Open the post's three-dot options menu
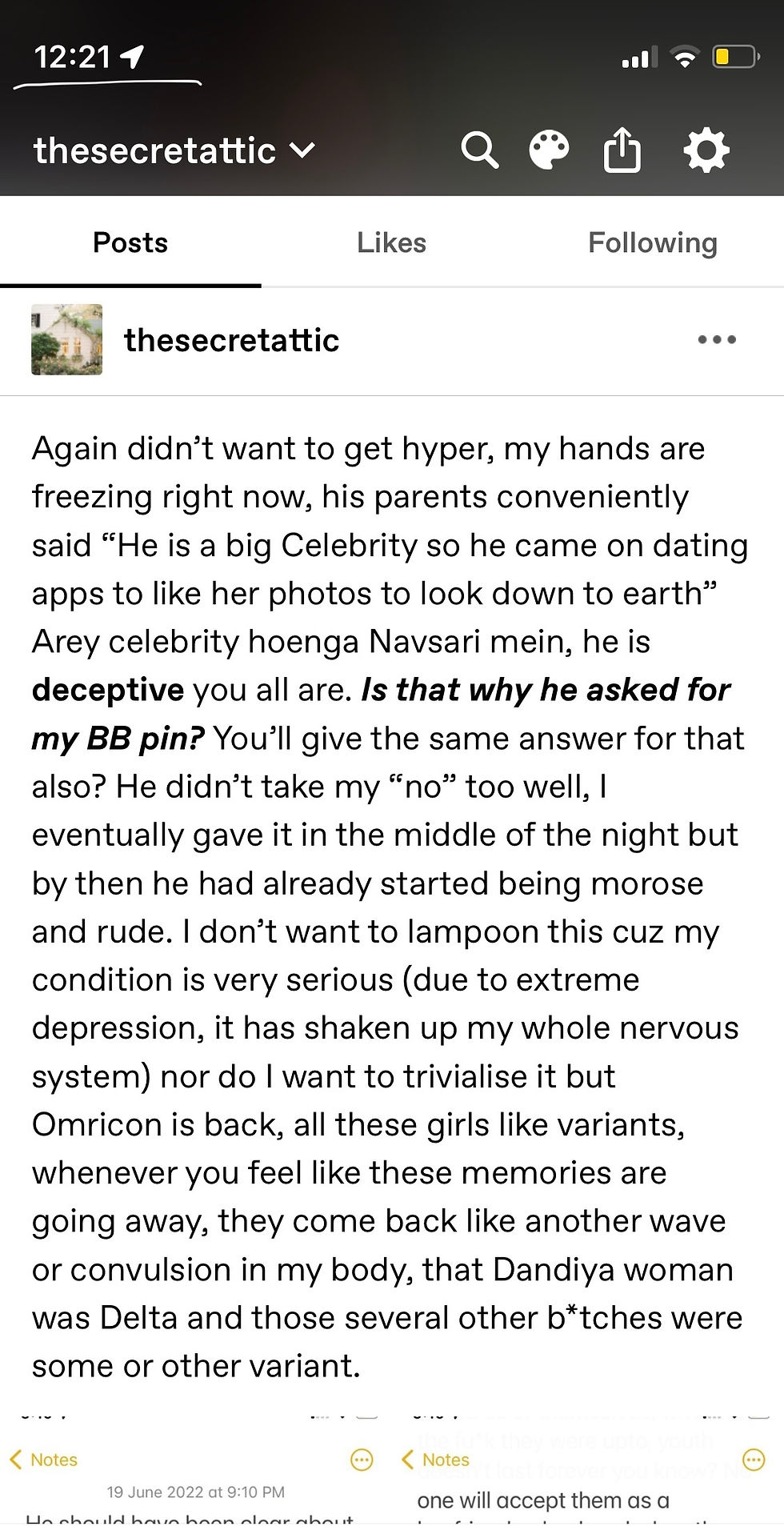Viewport: 784px width, 1526px height. (x=717, y=340)
